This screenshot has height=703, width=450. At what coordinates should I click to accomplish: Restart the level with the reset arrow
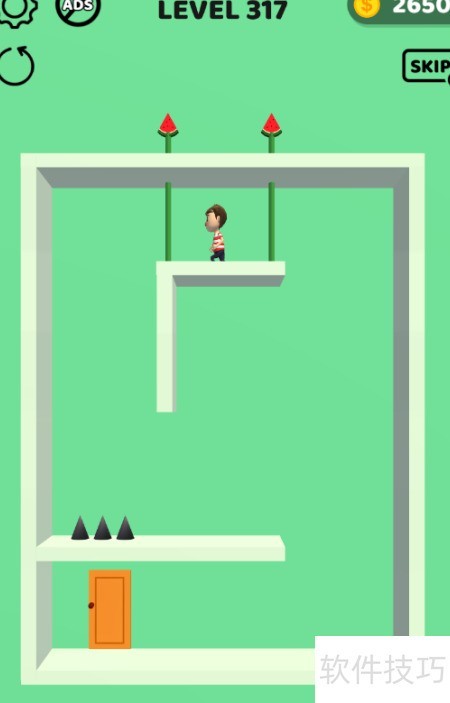coord(17,66)
